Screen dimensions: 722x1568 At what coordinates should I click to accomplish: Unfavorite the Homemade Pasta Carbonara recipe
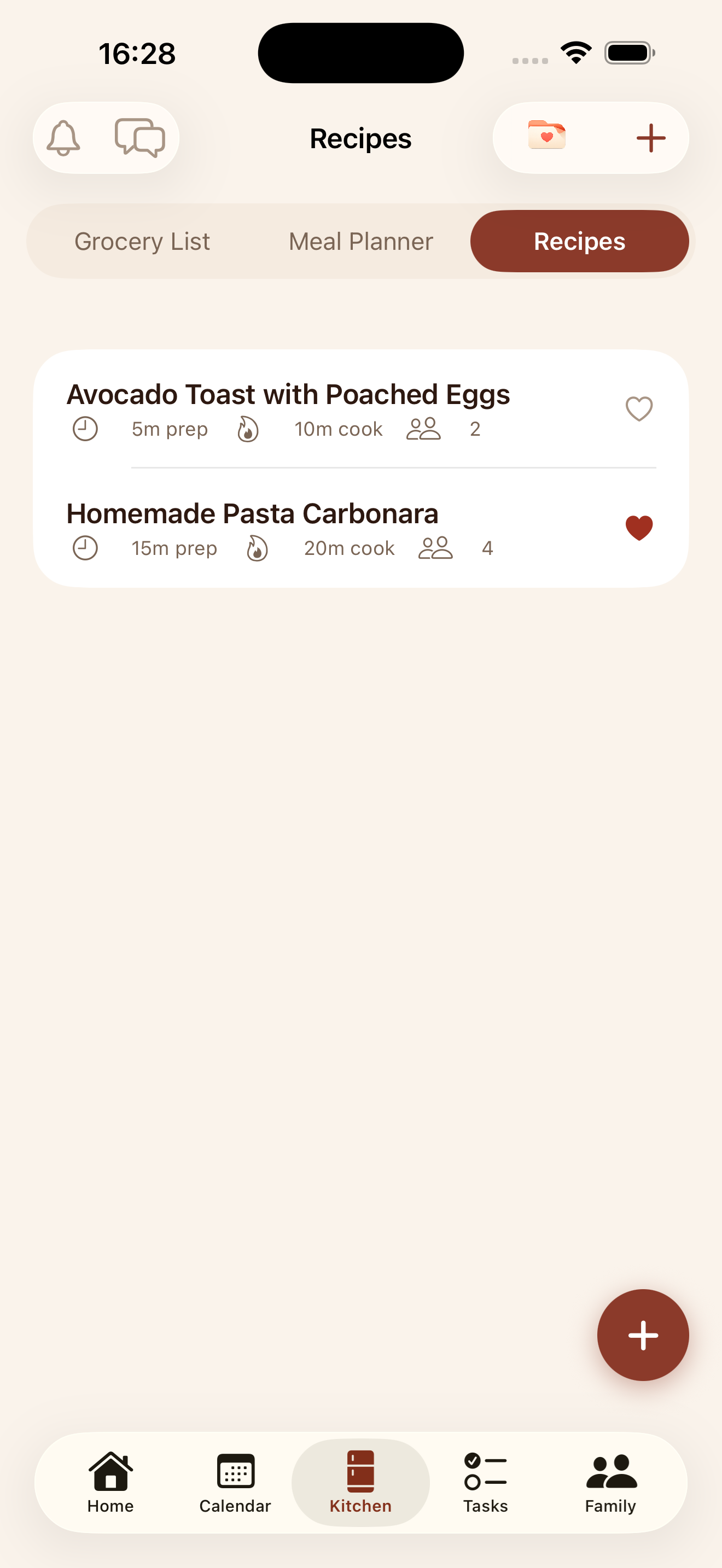[x=639, y=528]
